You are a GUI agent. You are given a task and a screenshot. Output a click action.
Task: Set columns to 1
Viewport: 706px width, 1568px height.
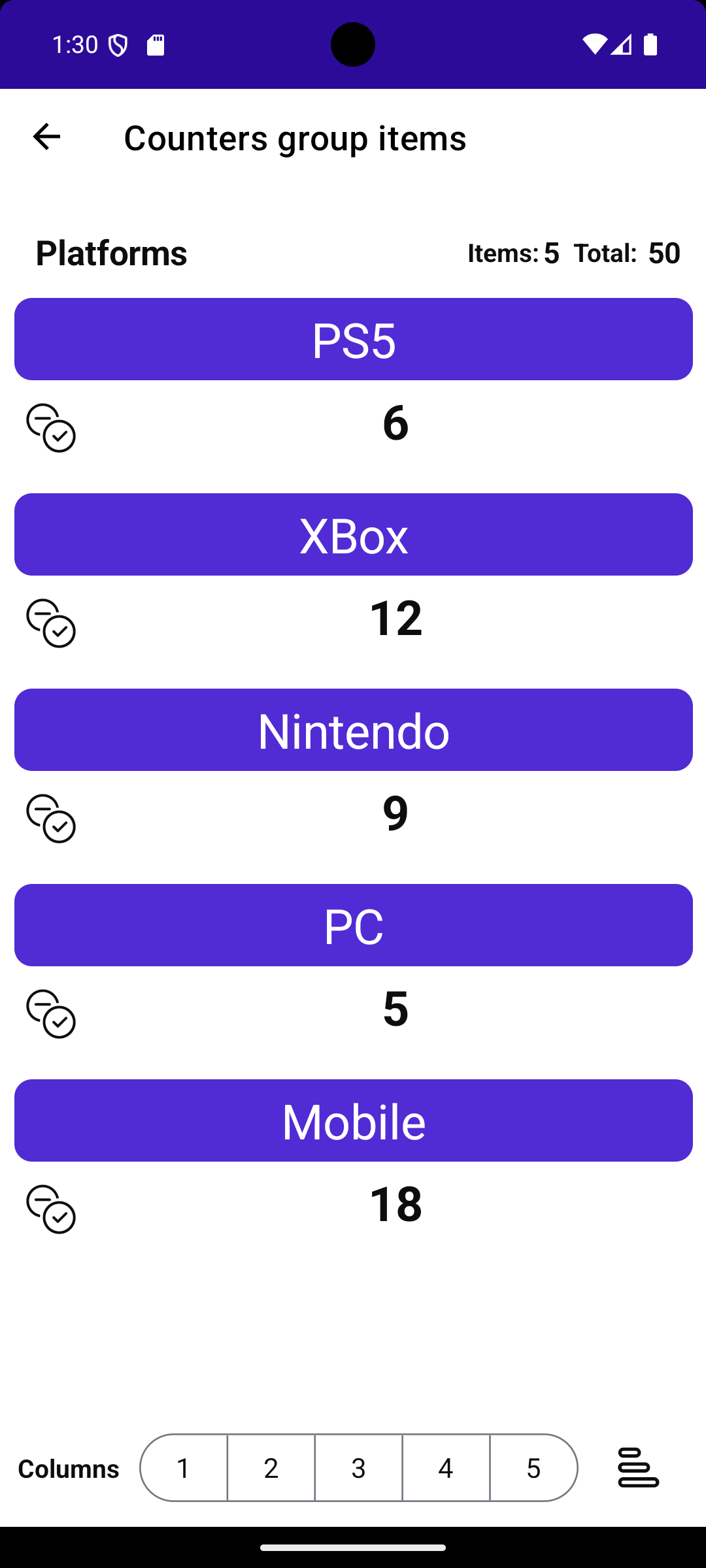184,1468
